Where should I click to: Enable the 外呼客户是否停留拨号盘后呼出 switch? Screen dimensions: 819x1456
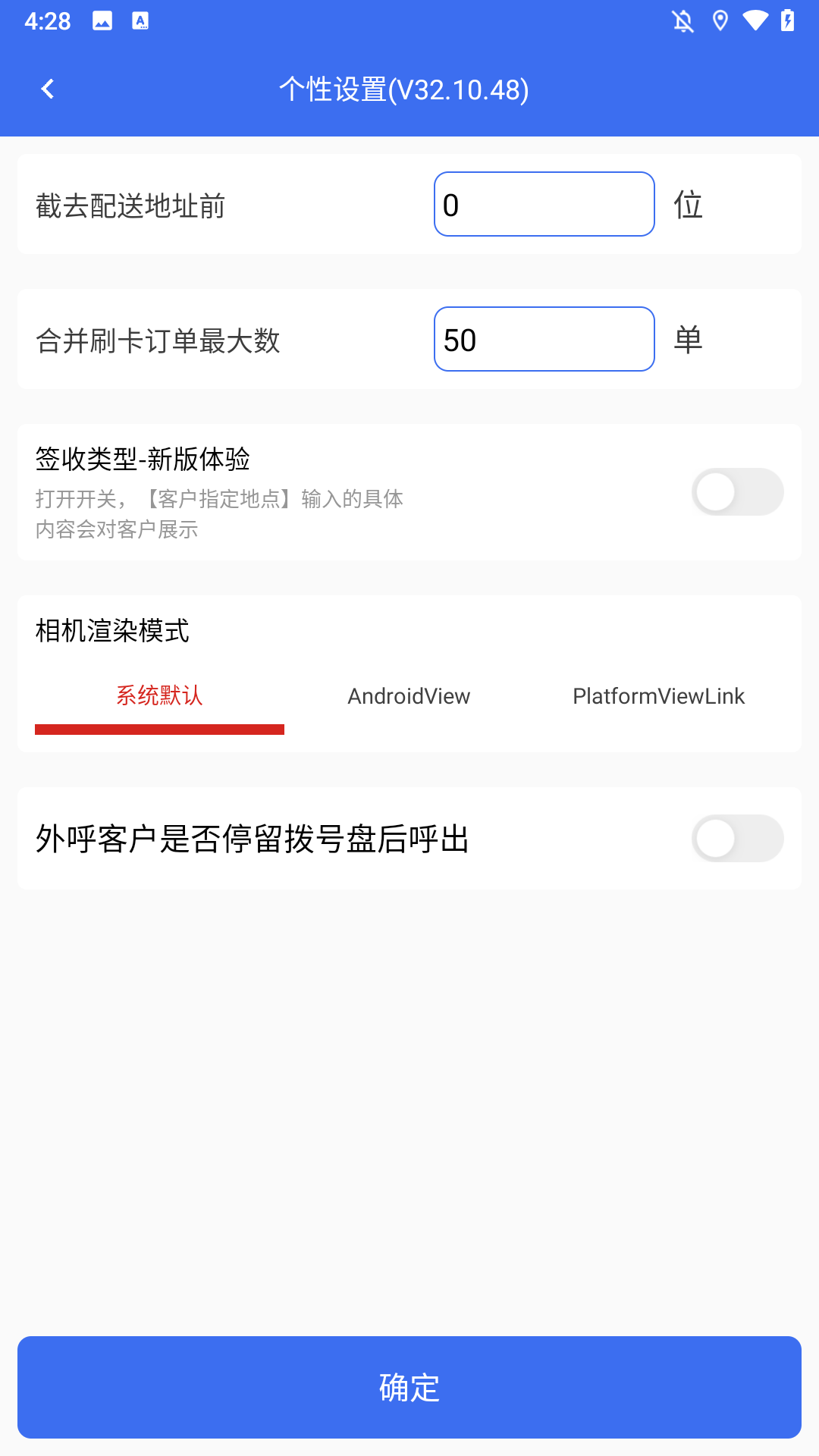[736, 838]
